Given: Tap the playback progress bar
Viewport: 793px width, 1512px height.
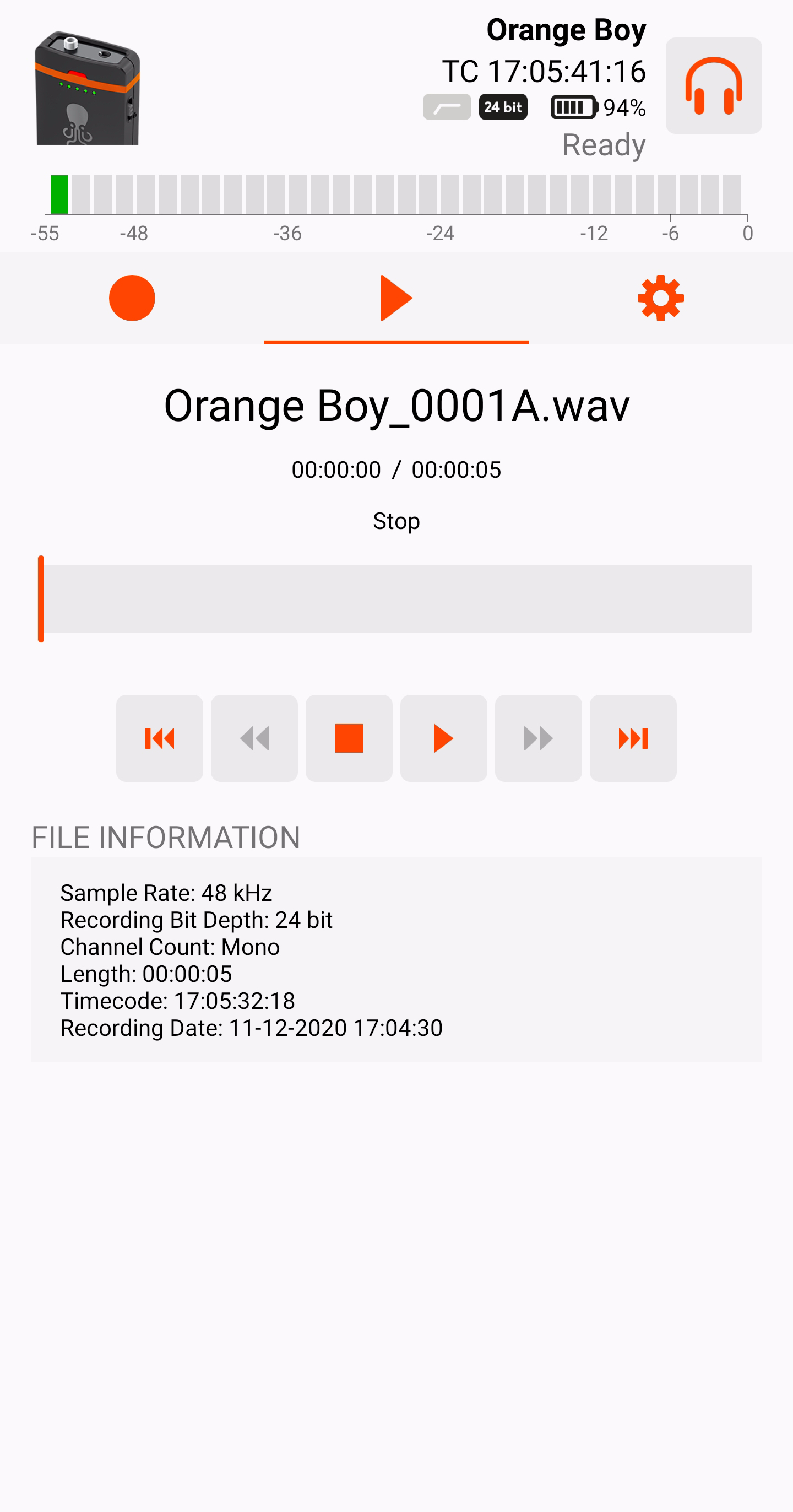Looking at the screenshot, I should [x=397, y=598].
